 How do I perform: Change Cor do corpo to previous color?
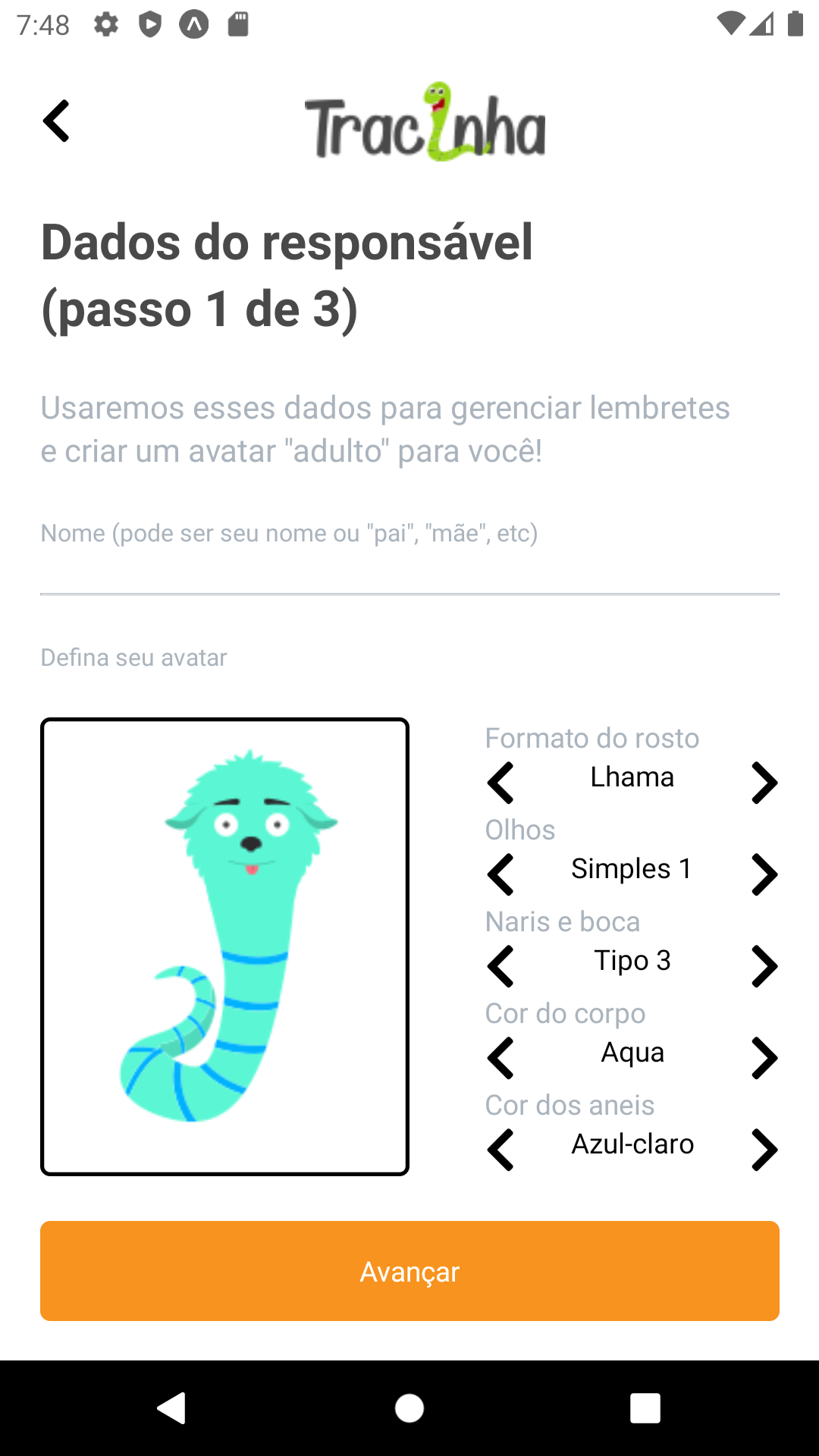coord(500,1058)
